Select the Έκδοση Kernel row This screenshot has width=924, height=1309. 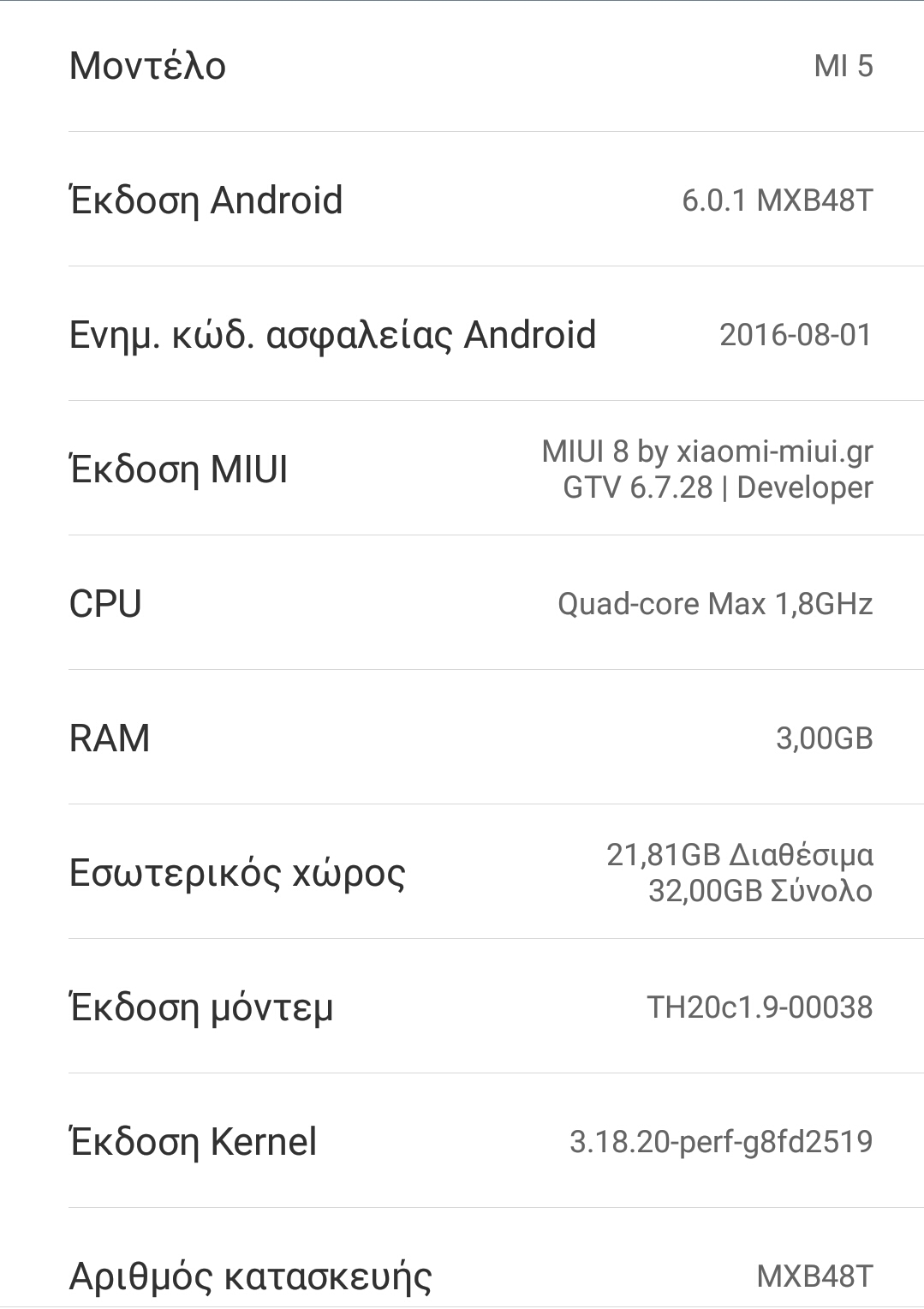pos(462,1141)
